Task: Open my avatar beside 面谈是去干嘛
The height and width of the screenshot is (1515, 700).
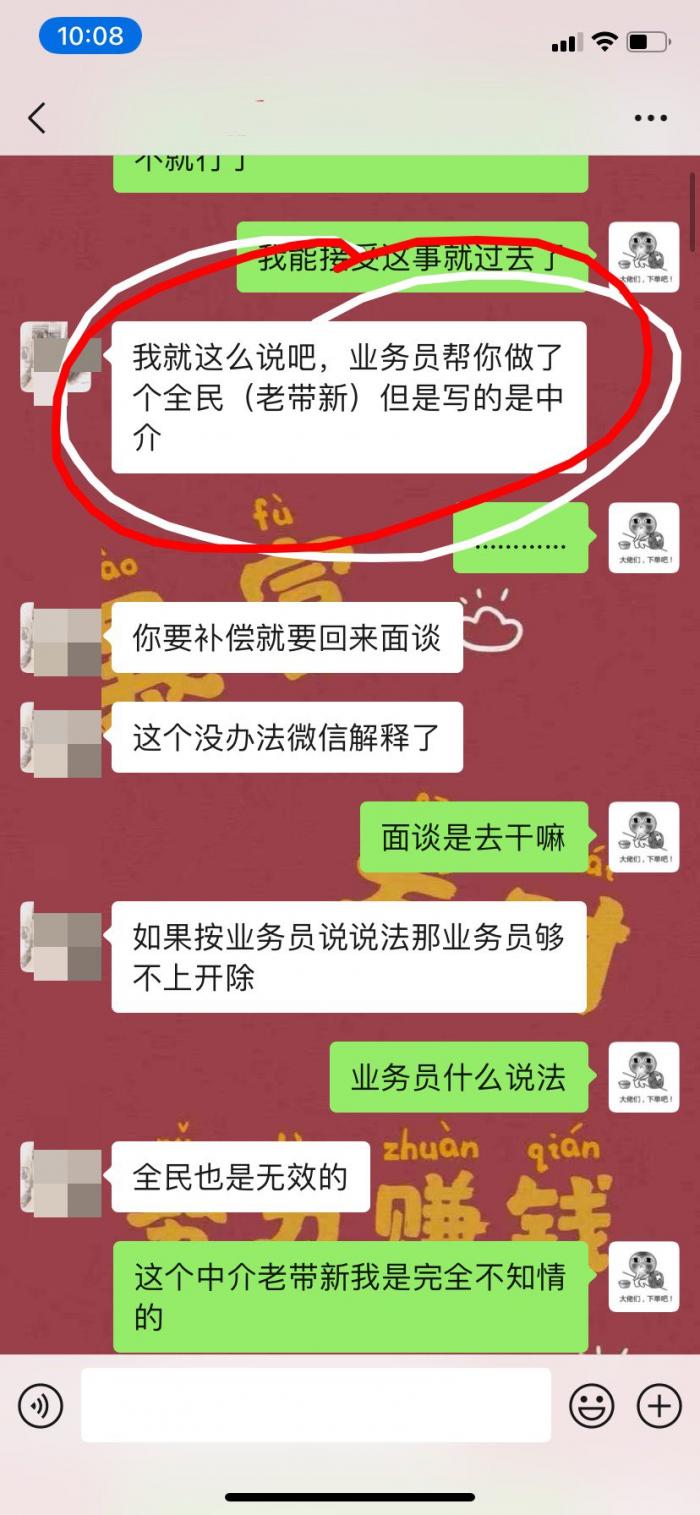Action: [x=643, y=837]
